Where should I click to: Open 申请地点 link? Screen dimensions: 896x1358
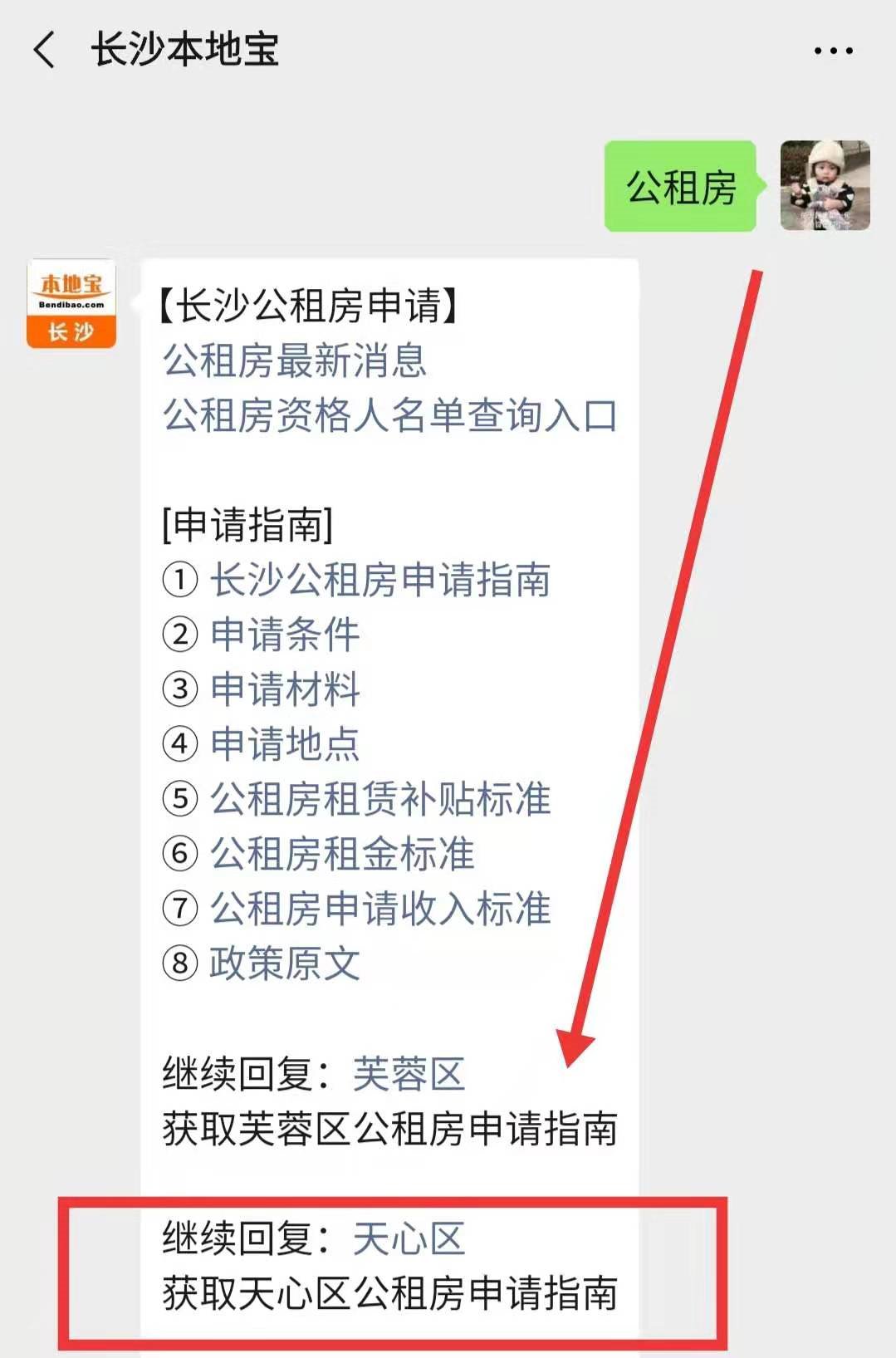click(x=284, y=744)
